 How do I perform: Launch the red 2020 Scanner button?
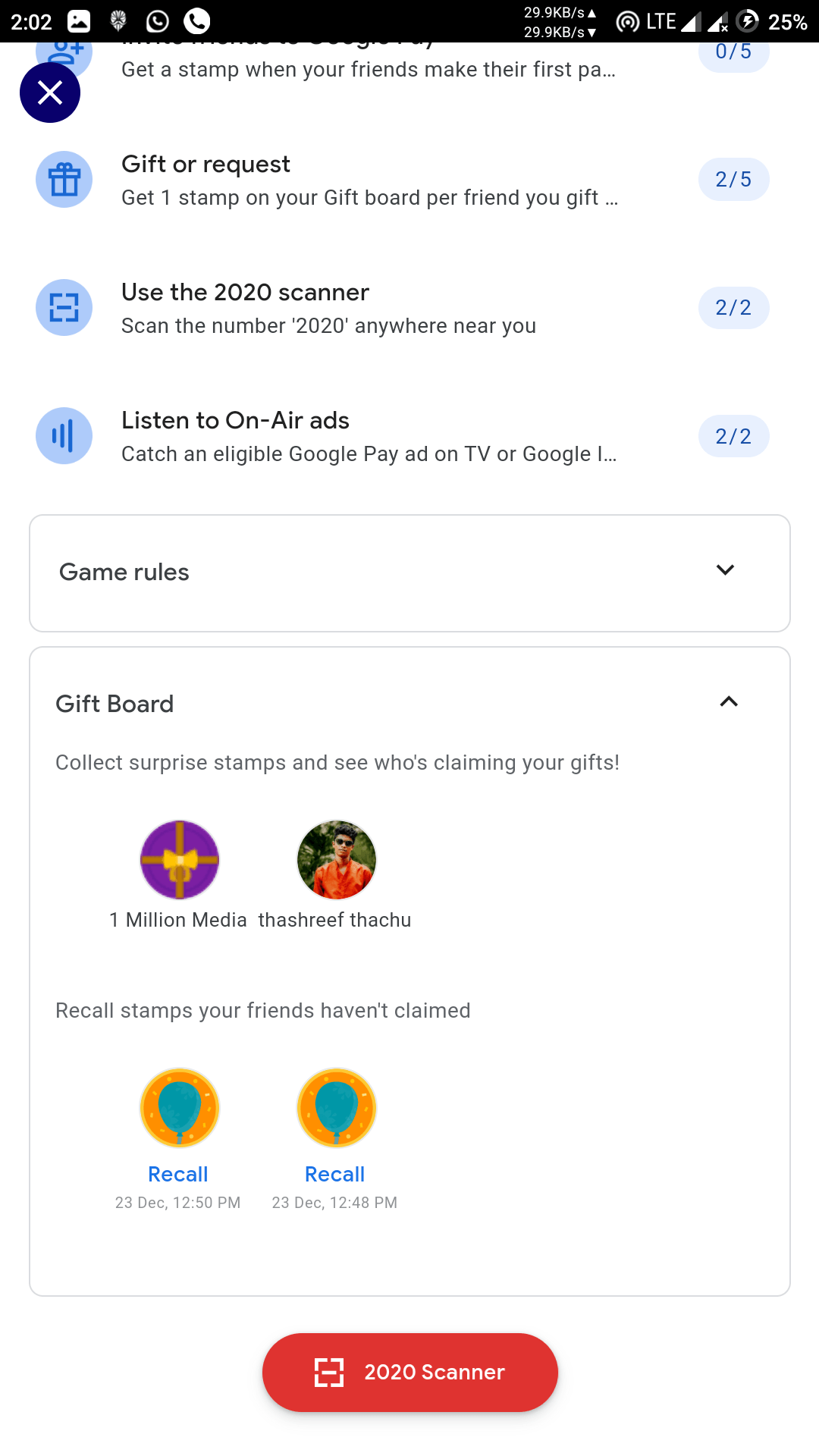tap(409, 1372)
